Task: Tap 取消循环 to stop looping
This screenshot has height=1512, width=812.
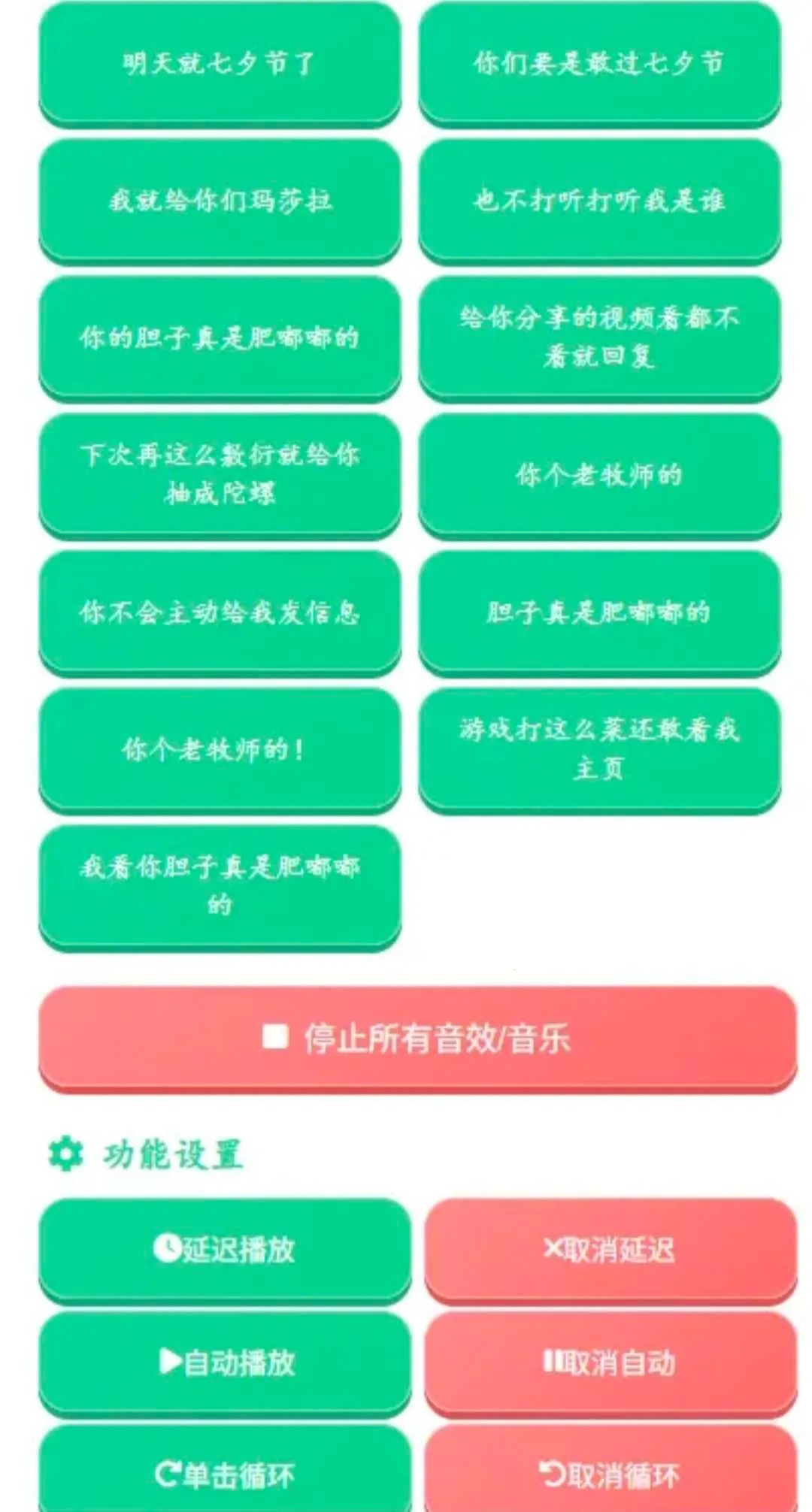Action: [610, 1473]
